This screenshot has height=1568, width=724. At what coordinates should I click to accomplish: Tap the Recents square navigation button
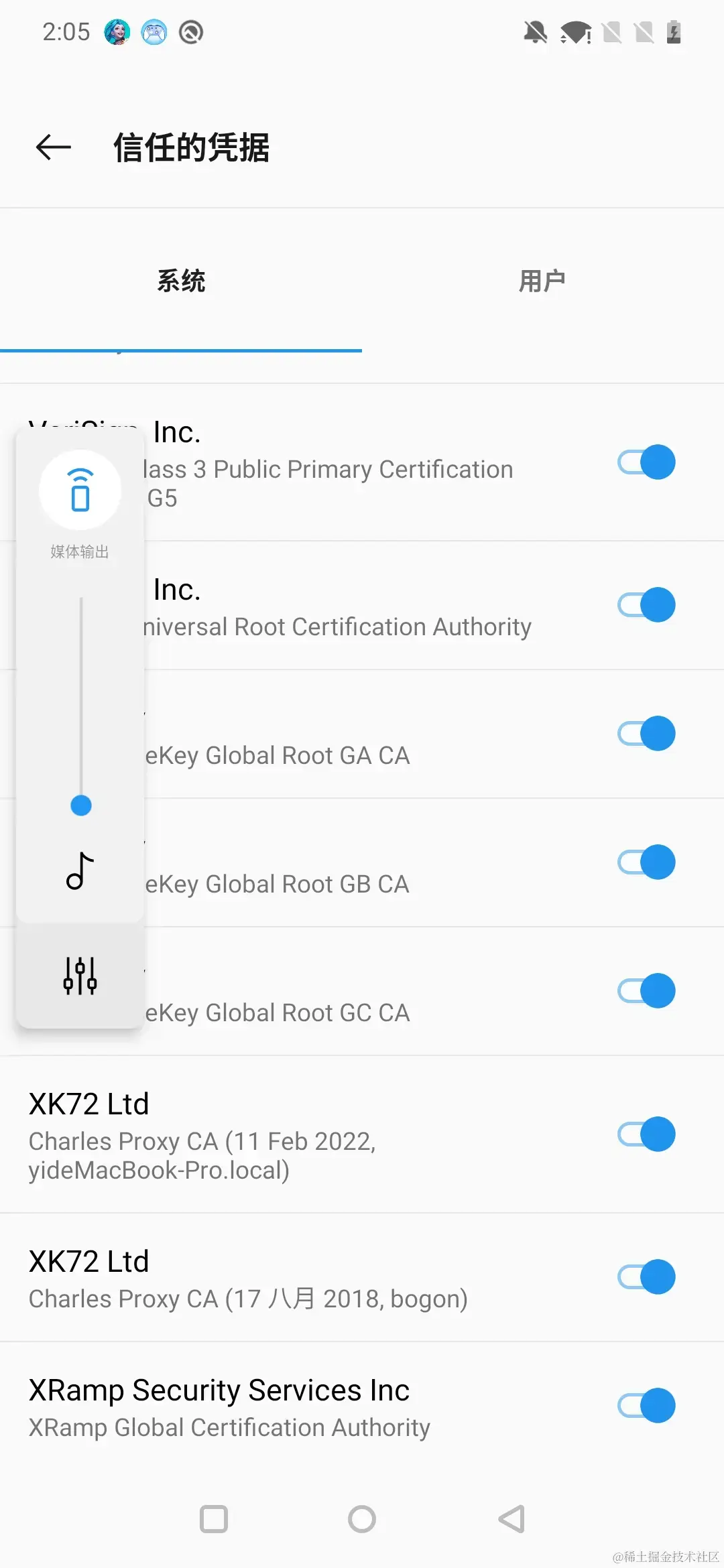point(213,1518)
